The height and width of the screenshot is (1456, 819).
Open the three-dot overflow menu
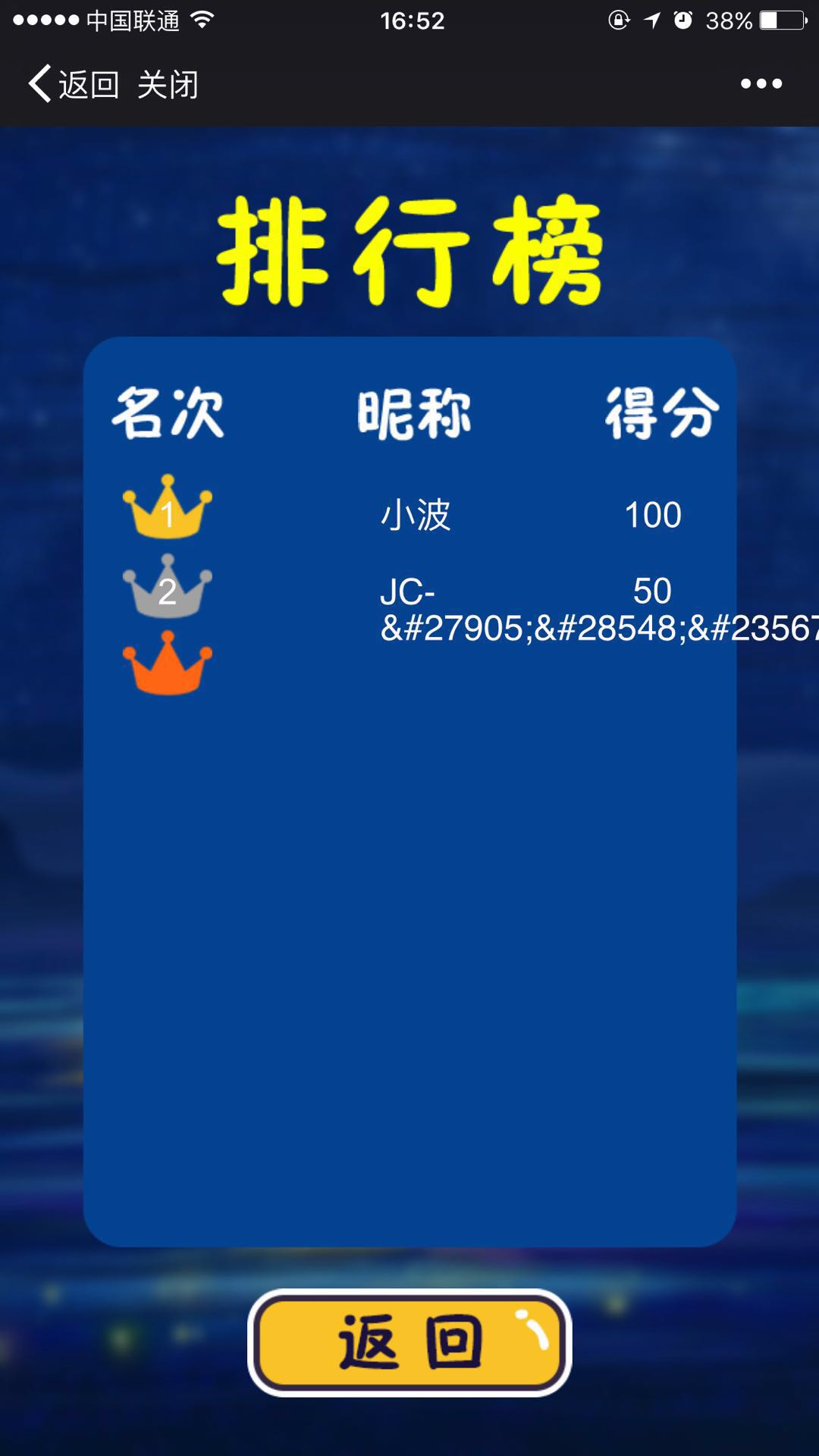coord(761,83)
